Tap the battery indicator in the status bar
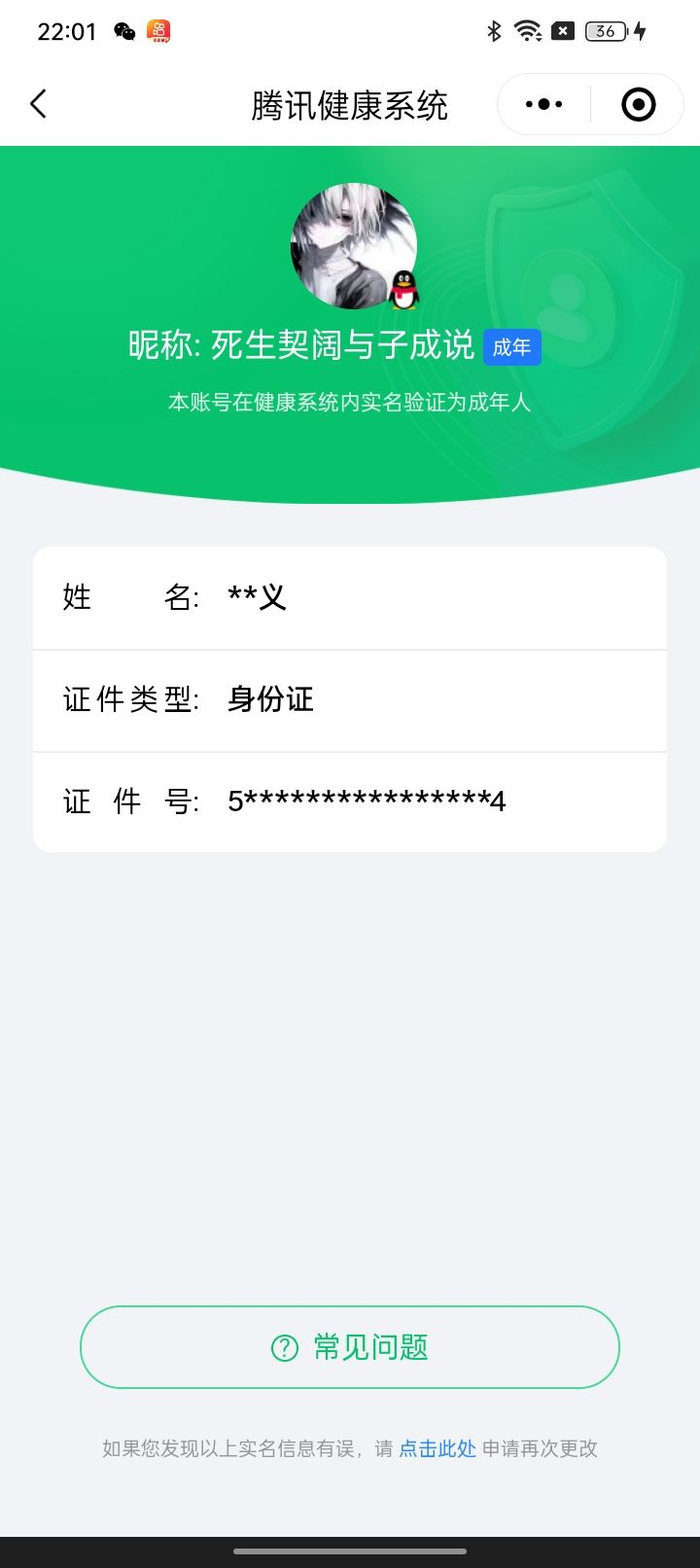This screenshot has width=700, height=1568. point(605,30)
